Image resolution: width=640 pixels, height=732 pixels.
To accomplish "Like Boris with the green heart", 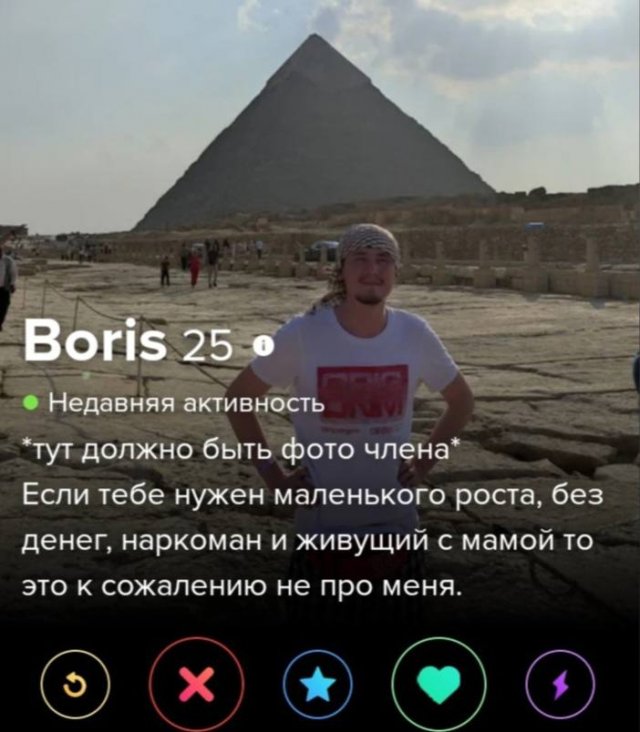I will [x=439, y=684].
